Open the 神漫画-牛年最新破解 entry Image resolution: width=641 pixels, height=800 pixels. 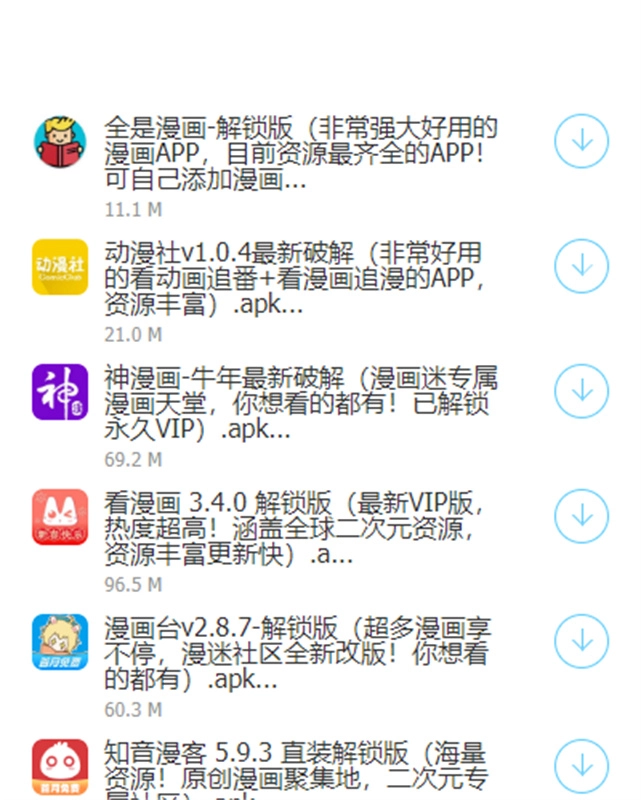click(x=300, y=404)
